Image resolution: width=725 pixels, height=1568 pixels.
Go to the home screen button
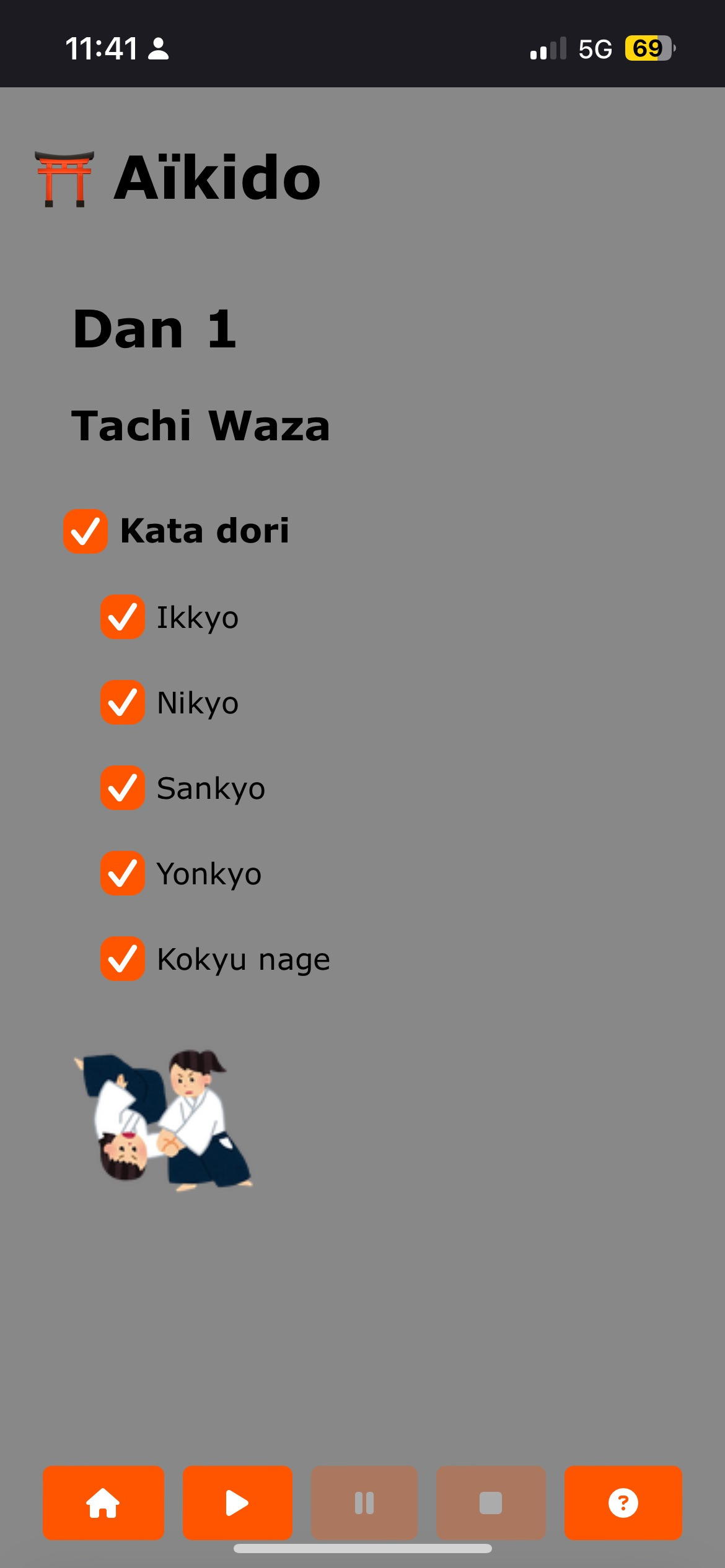[103, 1502]
